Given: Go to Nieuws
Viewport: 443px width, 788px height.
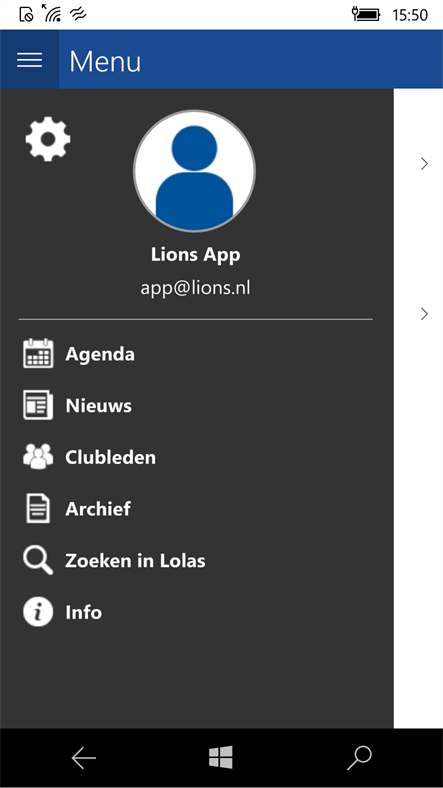Looking at the screenshot, I should (196, 406).
